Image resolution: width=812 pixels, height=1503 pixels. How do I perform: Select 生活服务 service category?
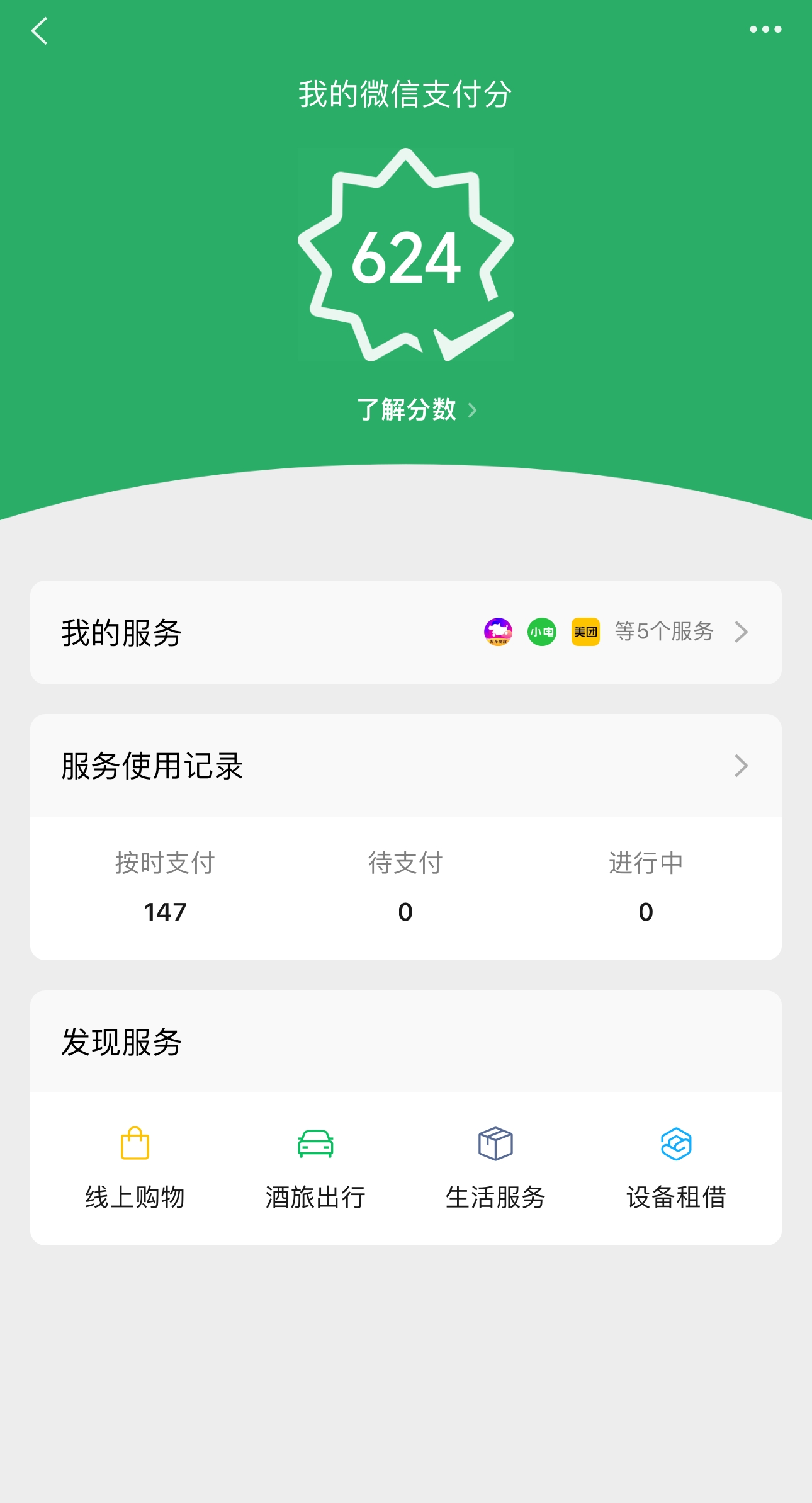tap(495, 1168)
